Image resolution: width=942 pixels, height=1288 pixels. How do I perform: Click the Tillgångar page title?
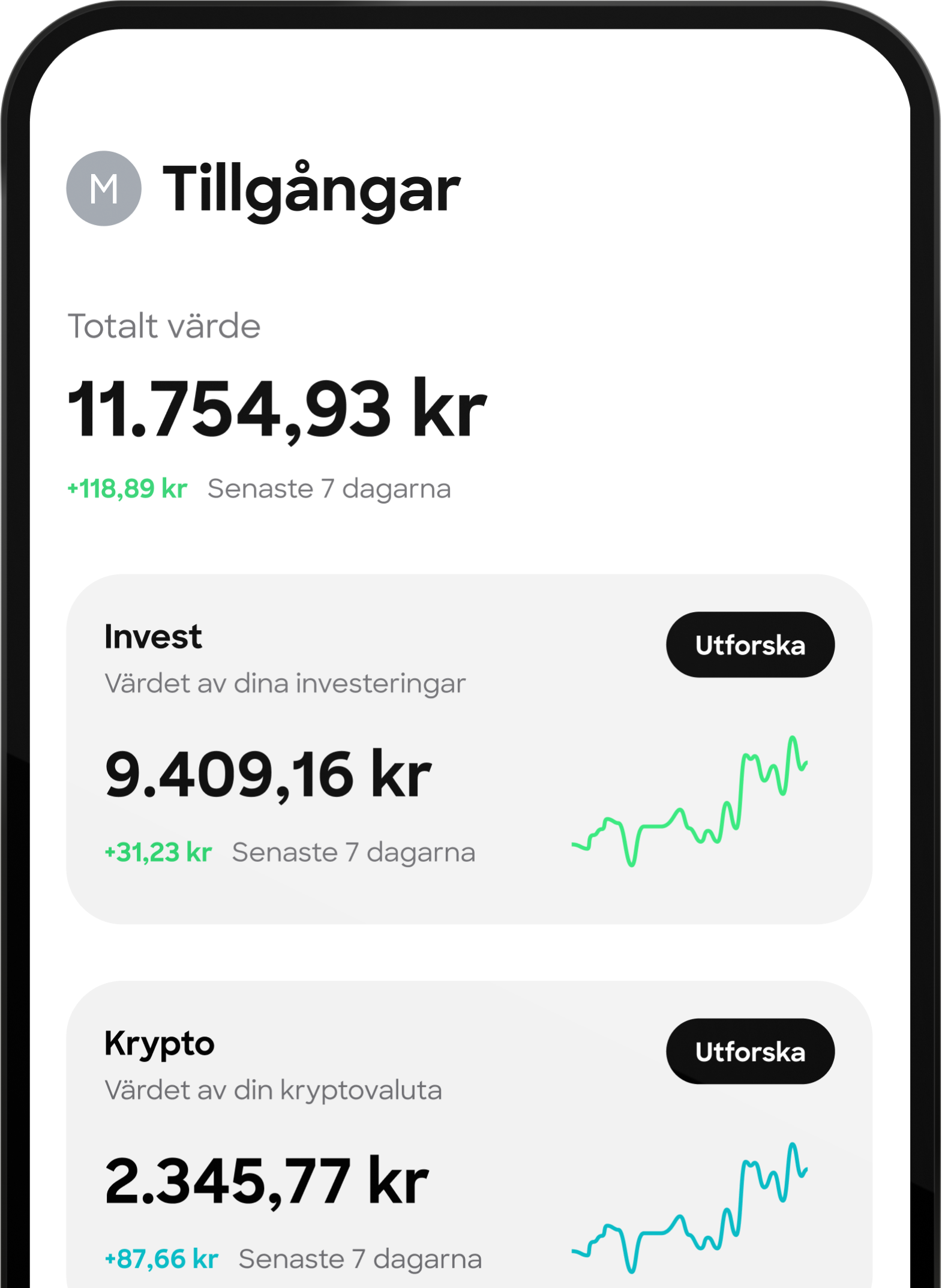click(x=309, y=189)
